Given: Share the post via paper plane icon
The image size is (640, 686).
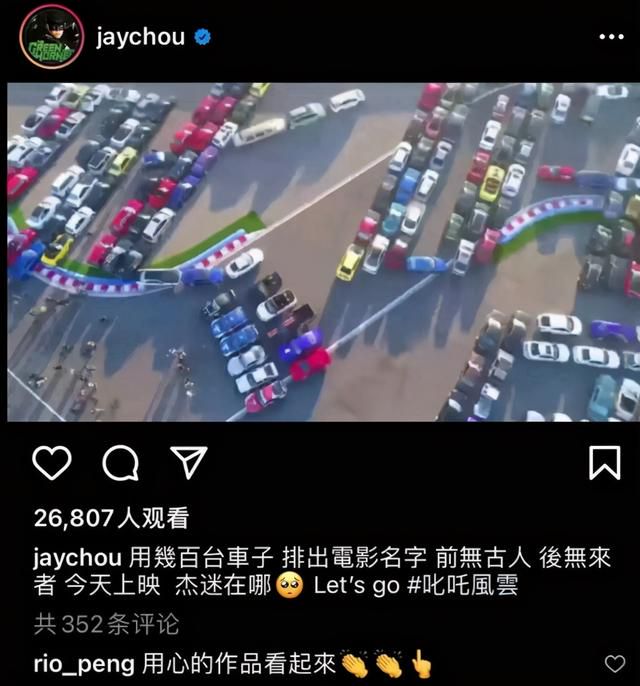Looking at the screenshot, I should [x=188, y=461].
